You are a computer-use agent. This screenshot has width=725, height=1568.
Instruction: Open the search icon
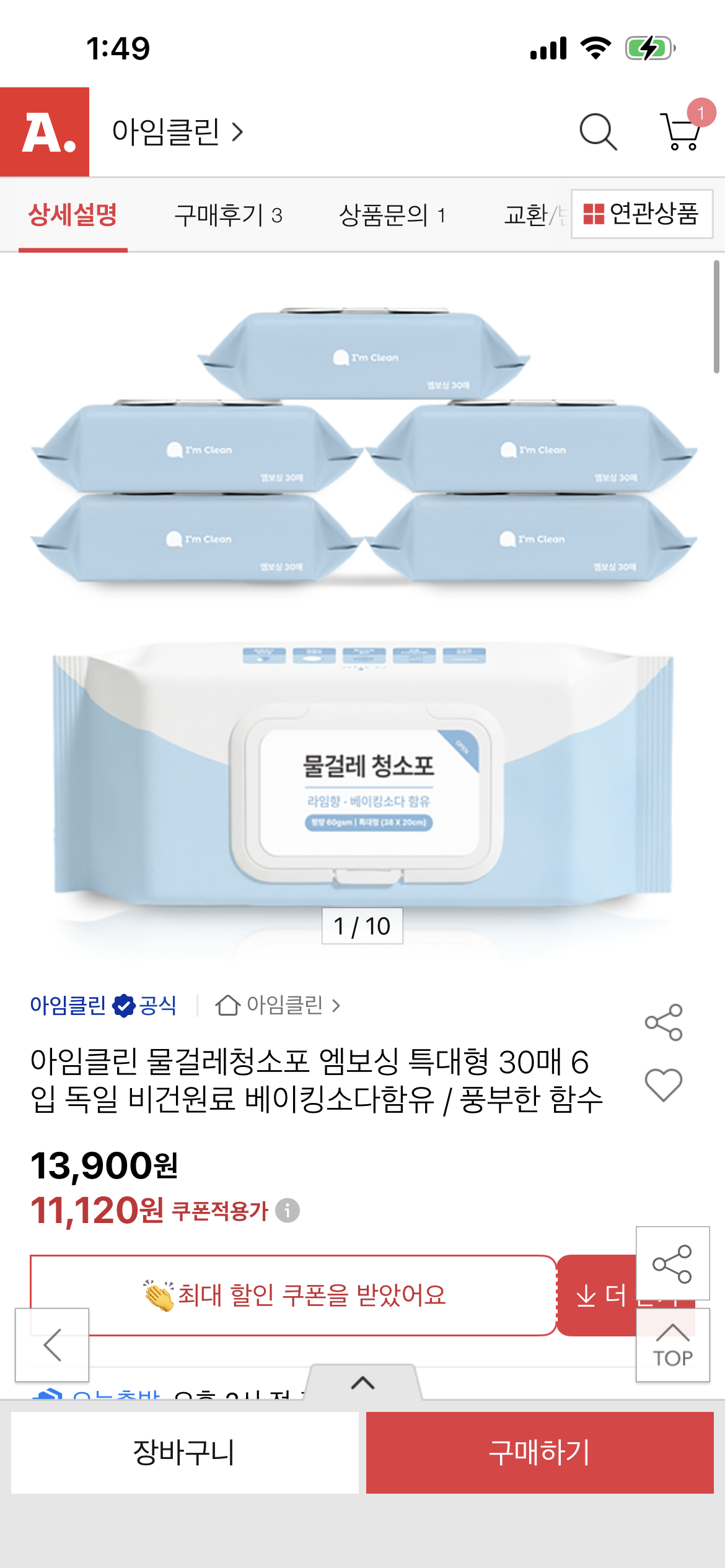[x=597, y=132]
